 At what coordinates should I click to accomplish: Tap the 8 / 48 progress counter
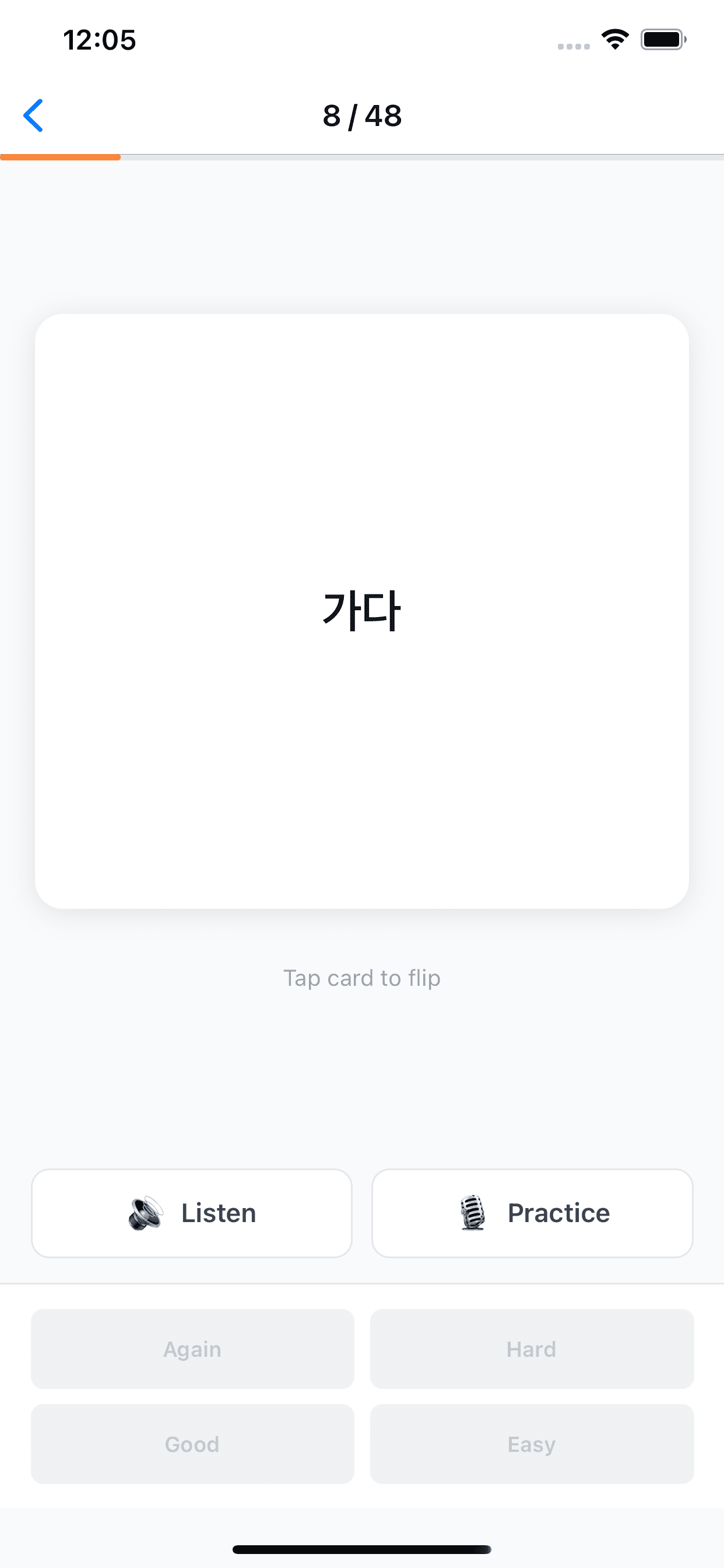click(362, 116)
